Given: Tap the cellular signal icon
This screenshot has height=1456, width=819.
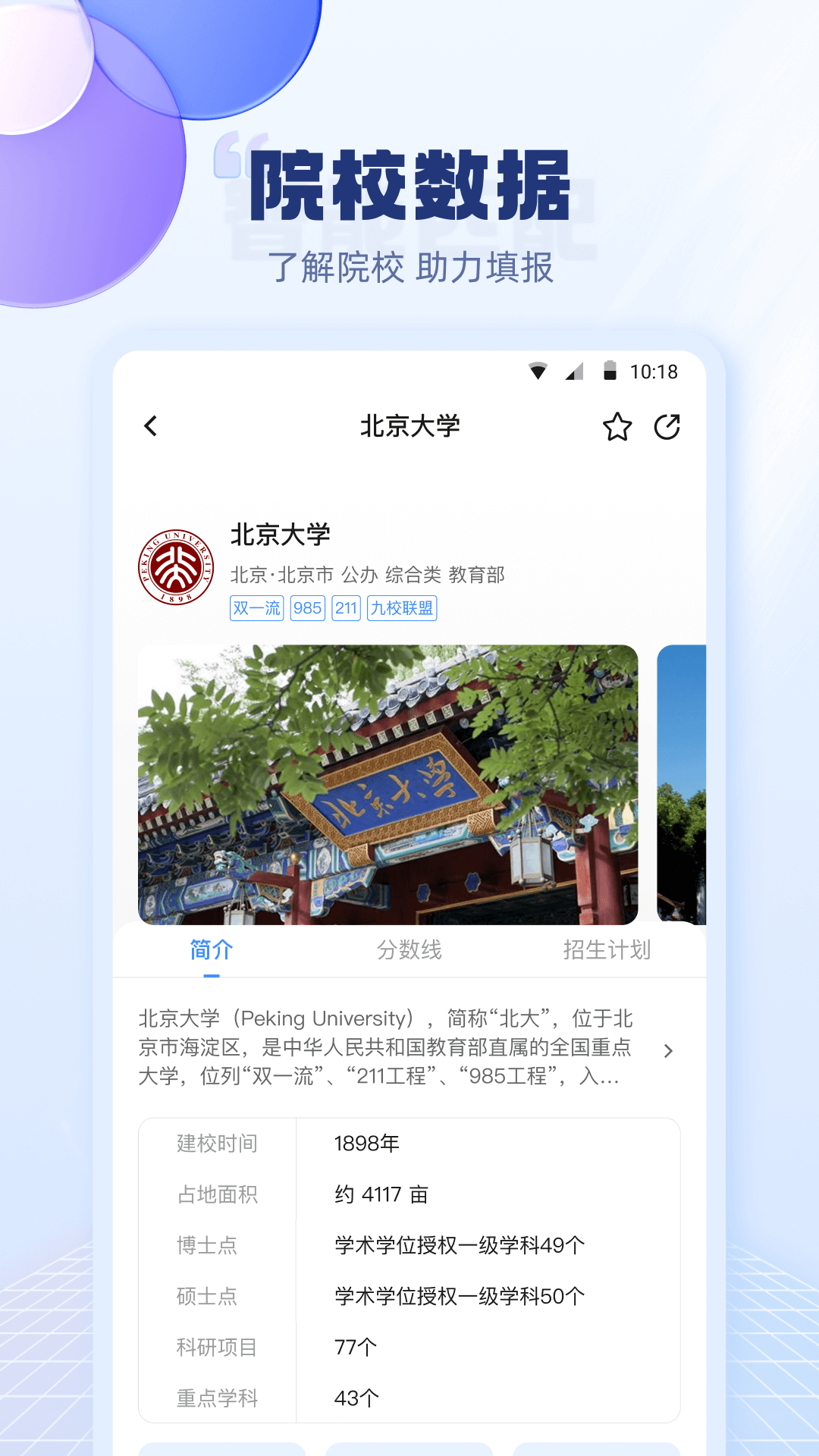Looking at the screenshot, I should click(573, 370).
